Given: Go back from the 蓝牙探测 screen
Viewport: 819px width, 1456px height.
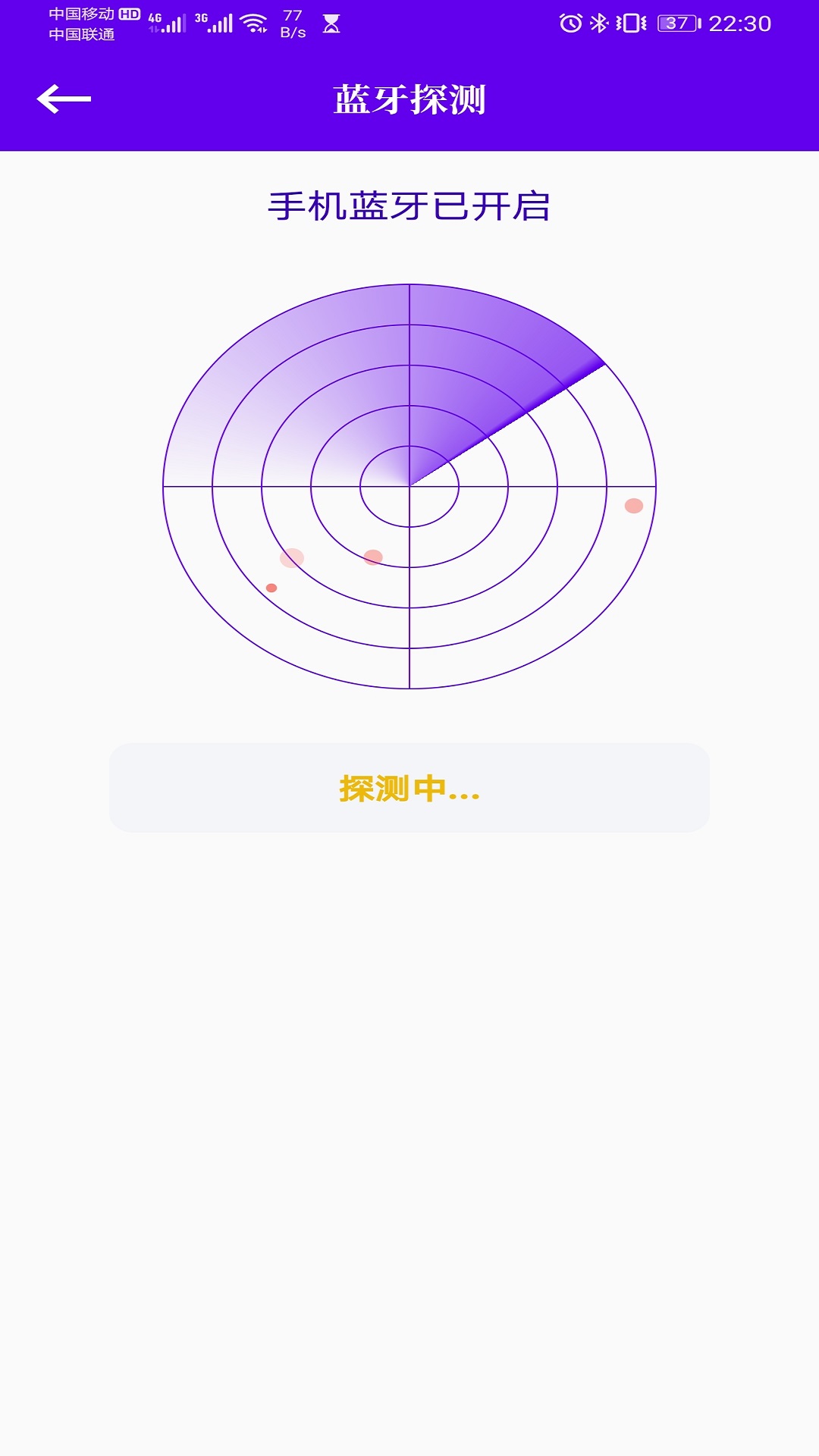Looking at the screenshot, I should point(64,99).
